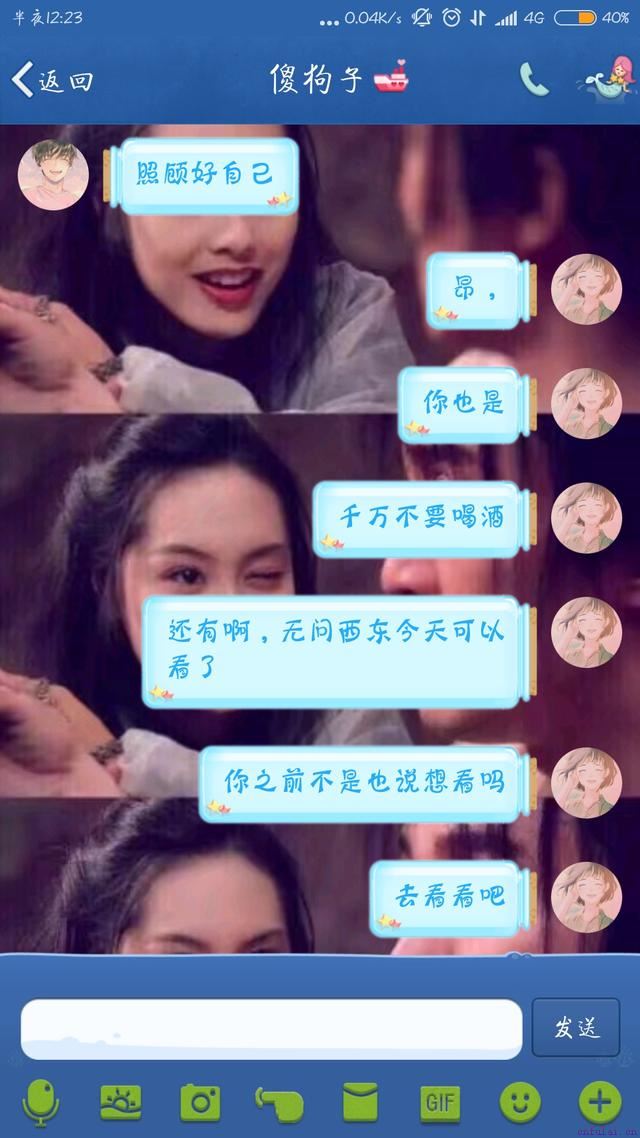640x1138 pixels.
Task: Start a voice call with 傻狗子
Action: click(533, 80)
